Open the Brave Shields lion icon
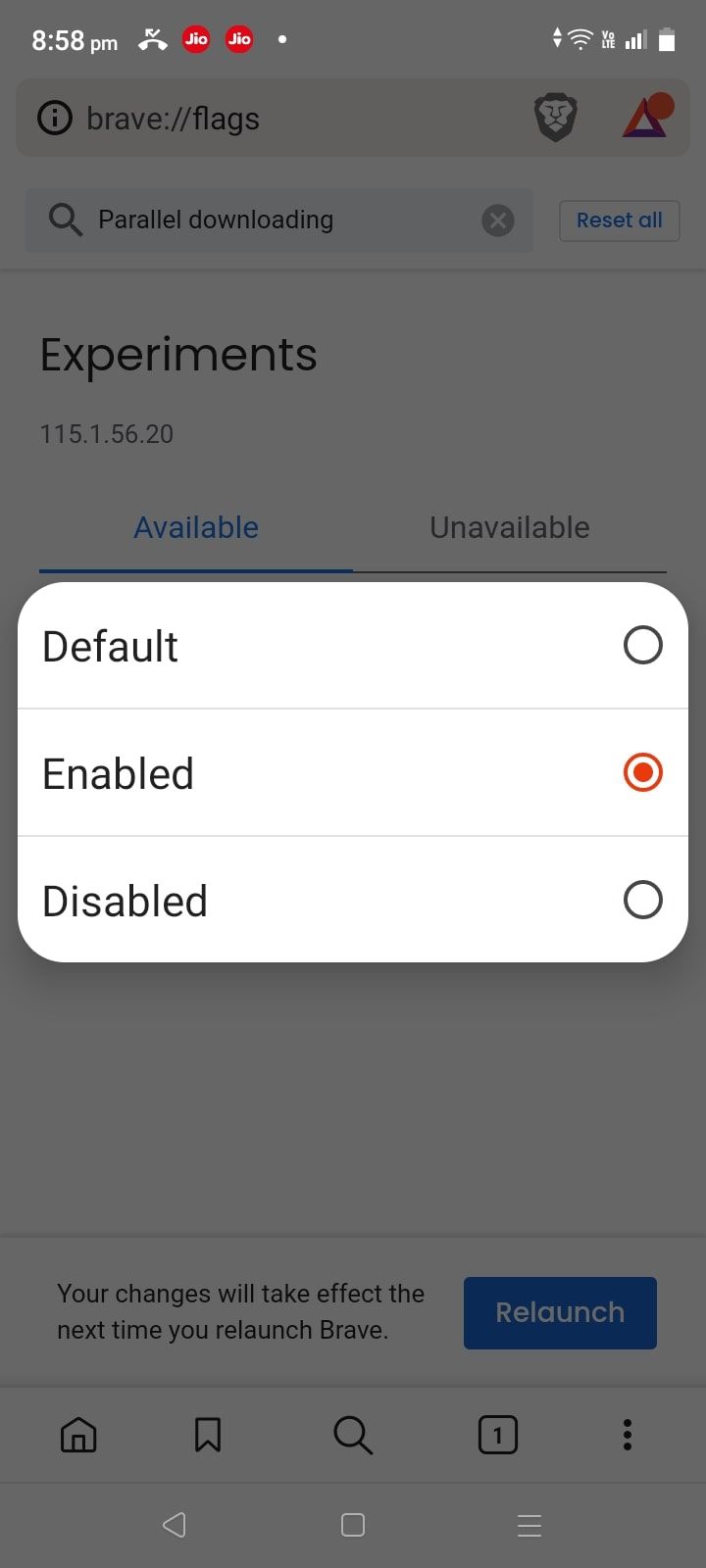This screenshot has height=1568, width=706. click(555, 117)
